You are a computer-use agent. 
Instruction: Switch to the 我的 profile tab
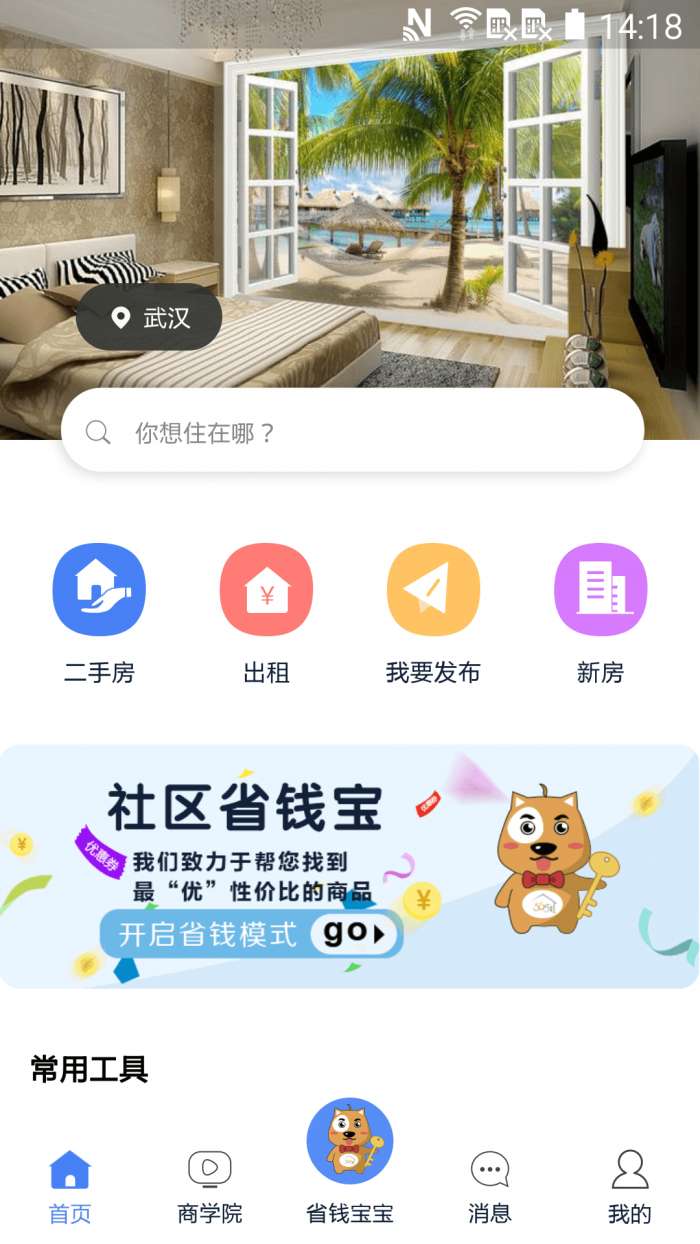tap(630, 1187)
